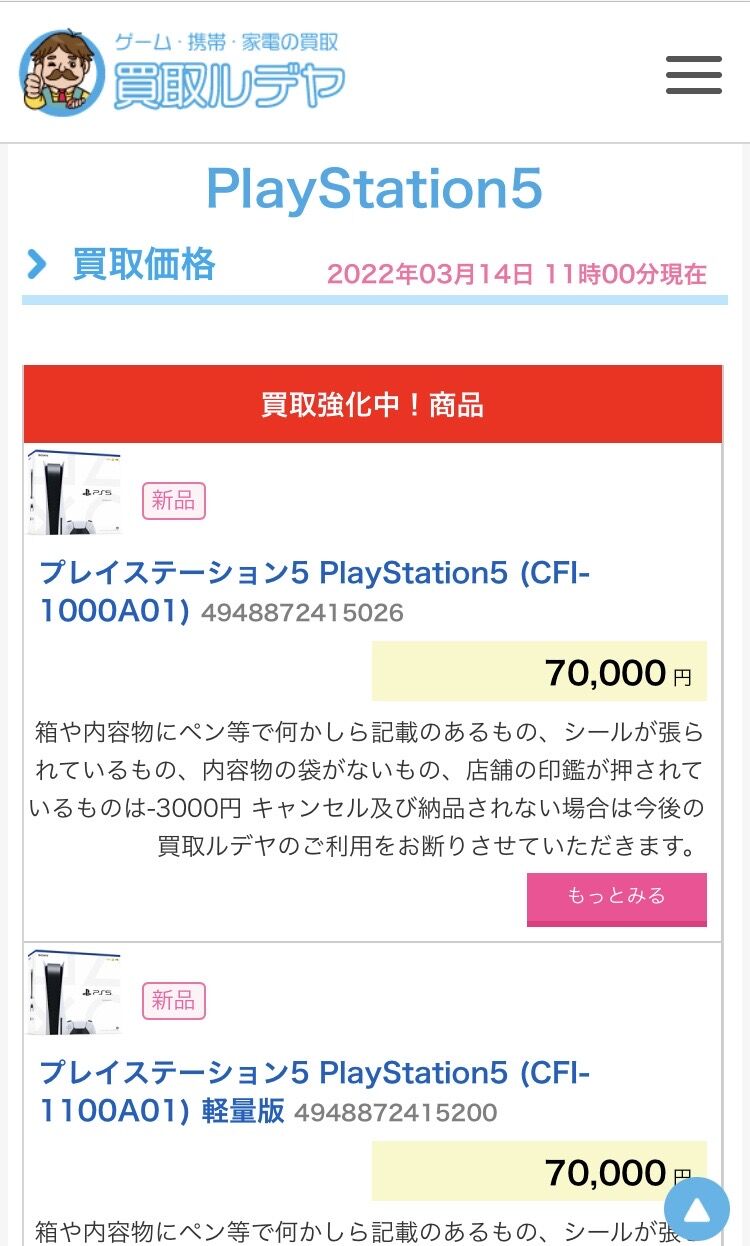This screenshot has height=1246, width=750.
Task: Tap the 買取ルデヤ site logo
Action: pos(182,72)
